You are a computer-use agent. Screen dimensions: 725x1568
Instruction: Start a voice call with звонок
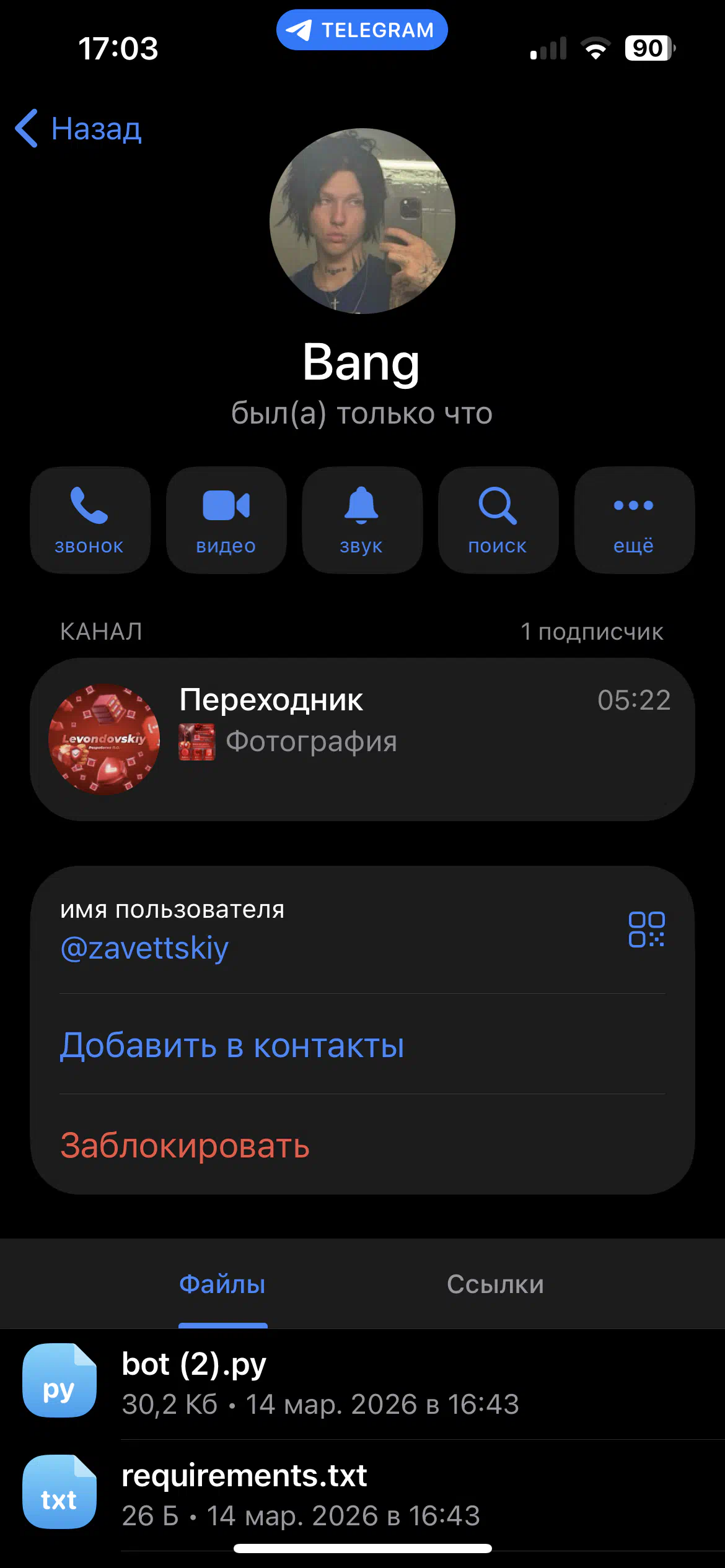point(90,520)
